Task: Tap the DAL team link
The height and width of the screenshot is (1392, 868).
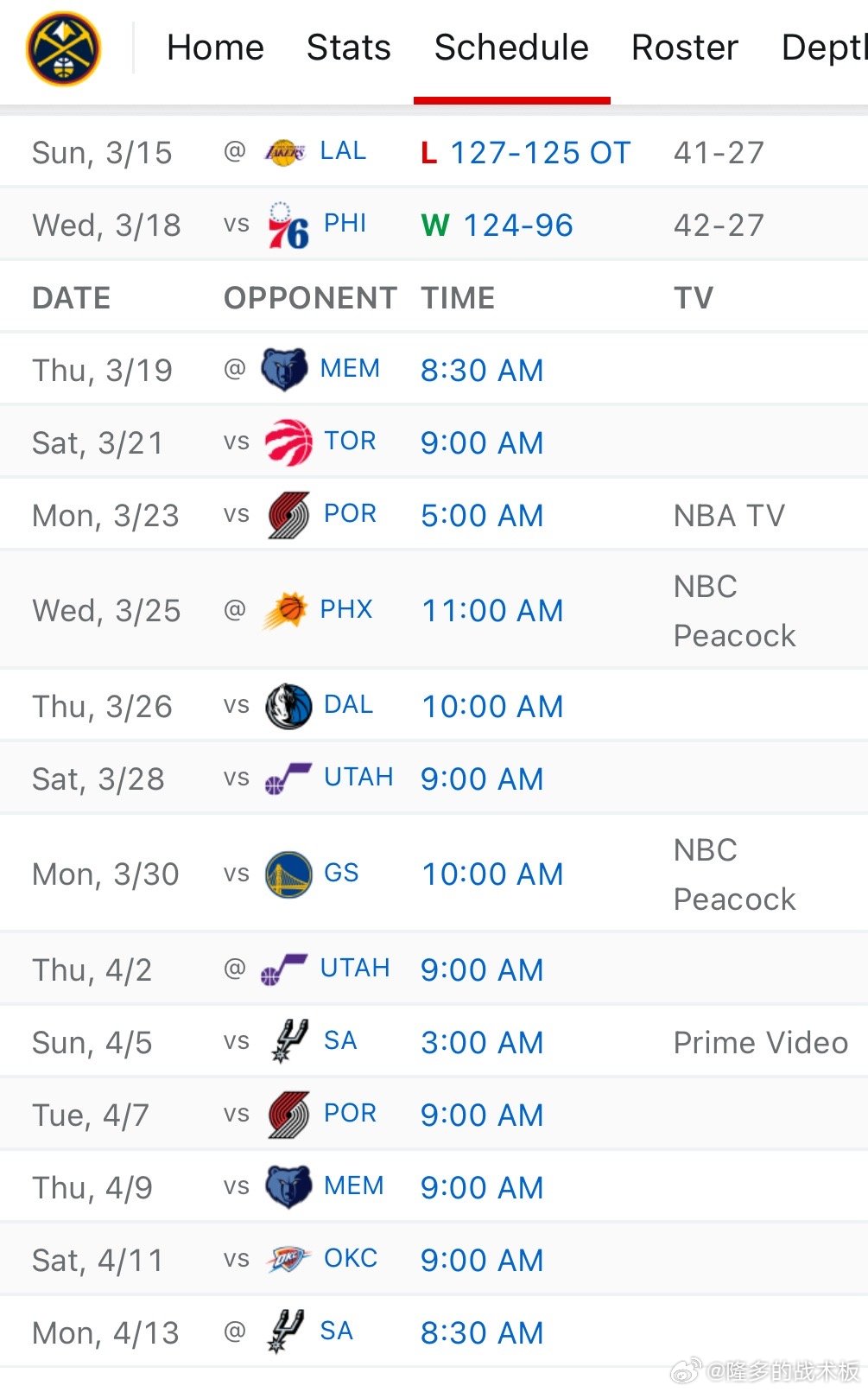Action: tap(348, 705)
